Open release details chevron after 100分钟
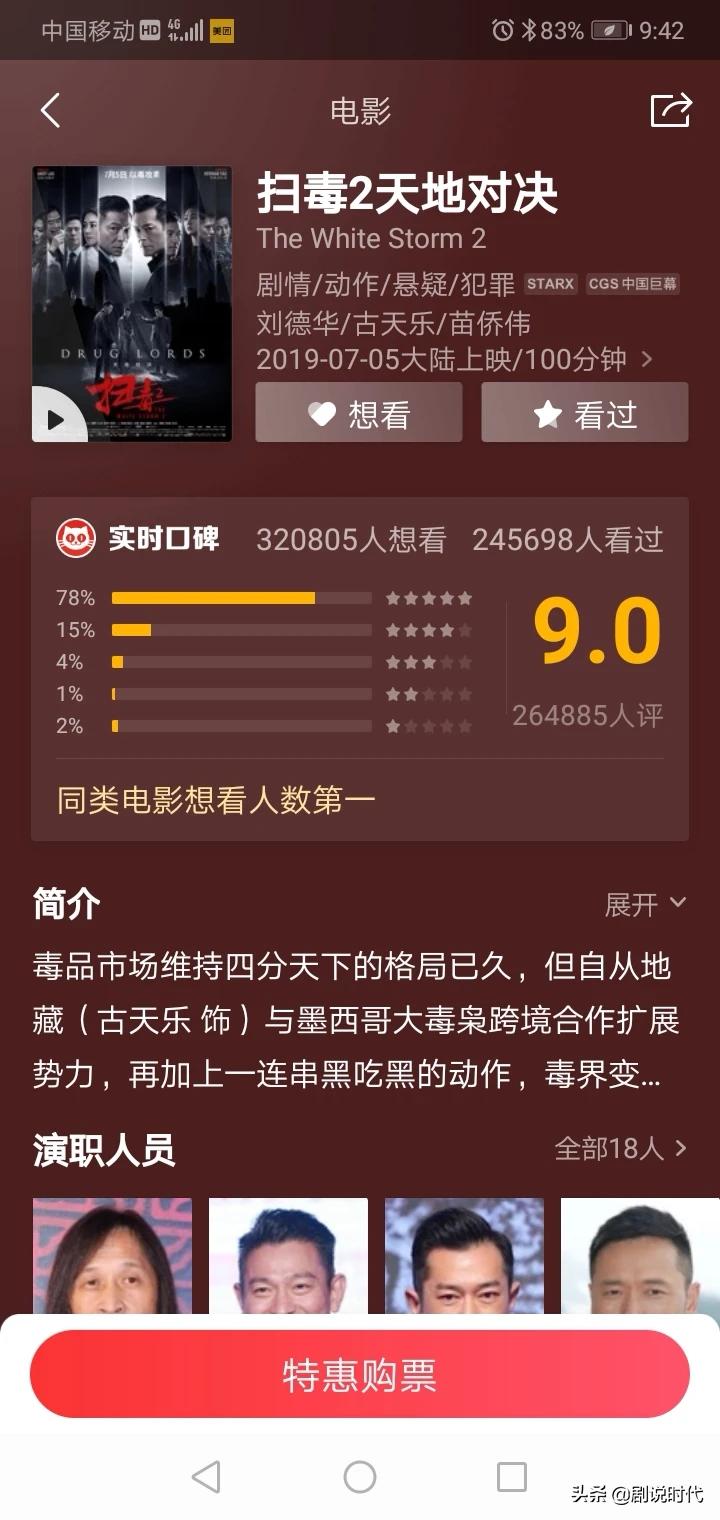This screenshot has height=1520, width=720. click(x=647, y=359)
